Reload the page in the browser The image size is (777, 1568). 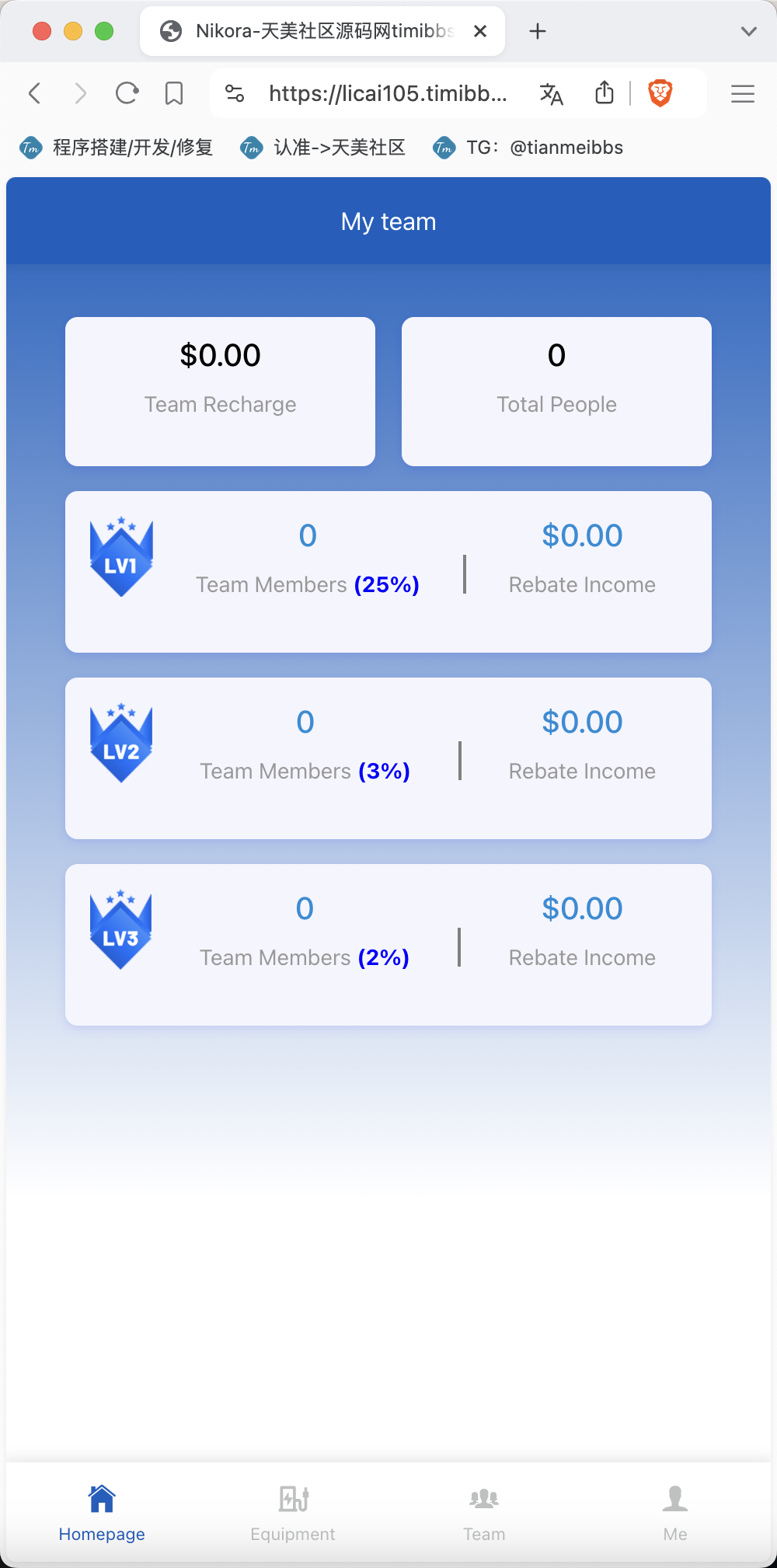(127, 94)
